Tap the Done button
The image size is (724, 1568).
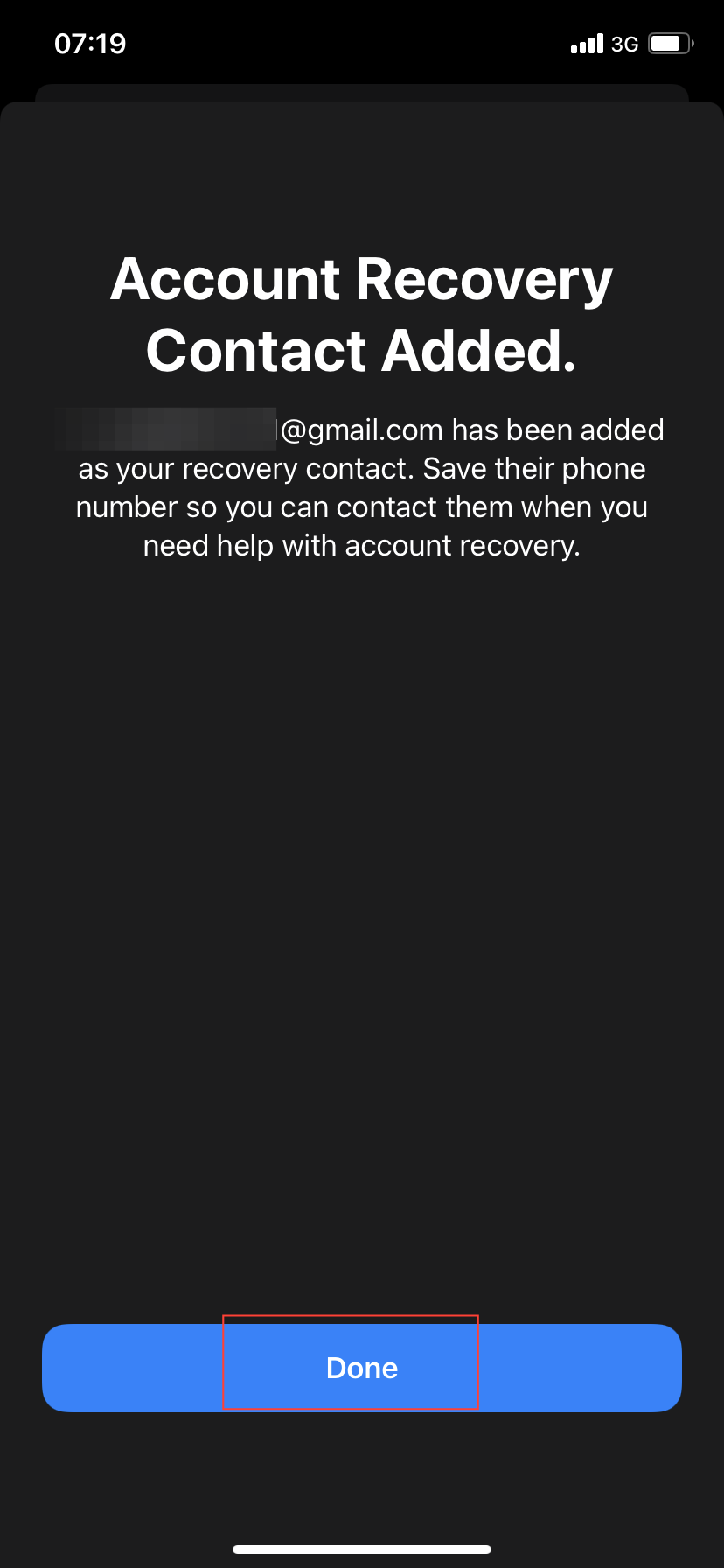point(361,1368)
